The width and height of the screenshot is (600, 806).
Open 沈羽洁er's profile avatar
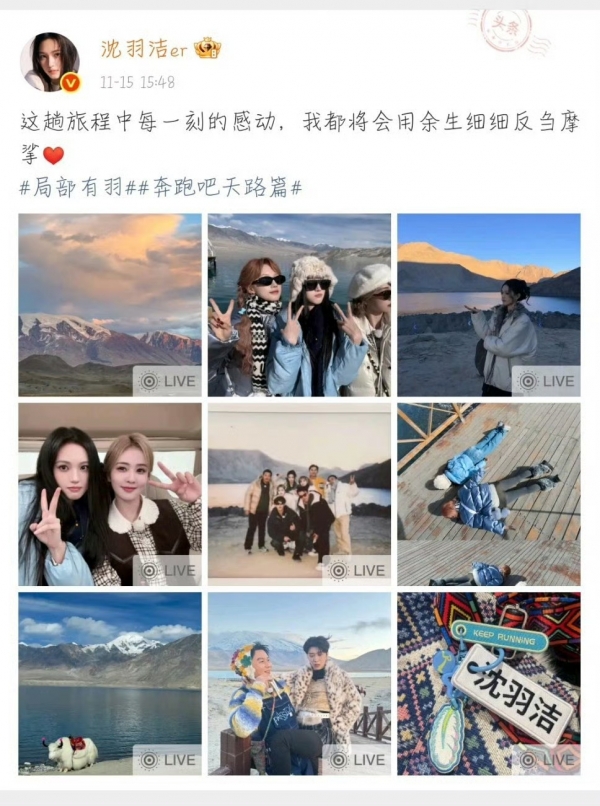click(50, 61)
